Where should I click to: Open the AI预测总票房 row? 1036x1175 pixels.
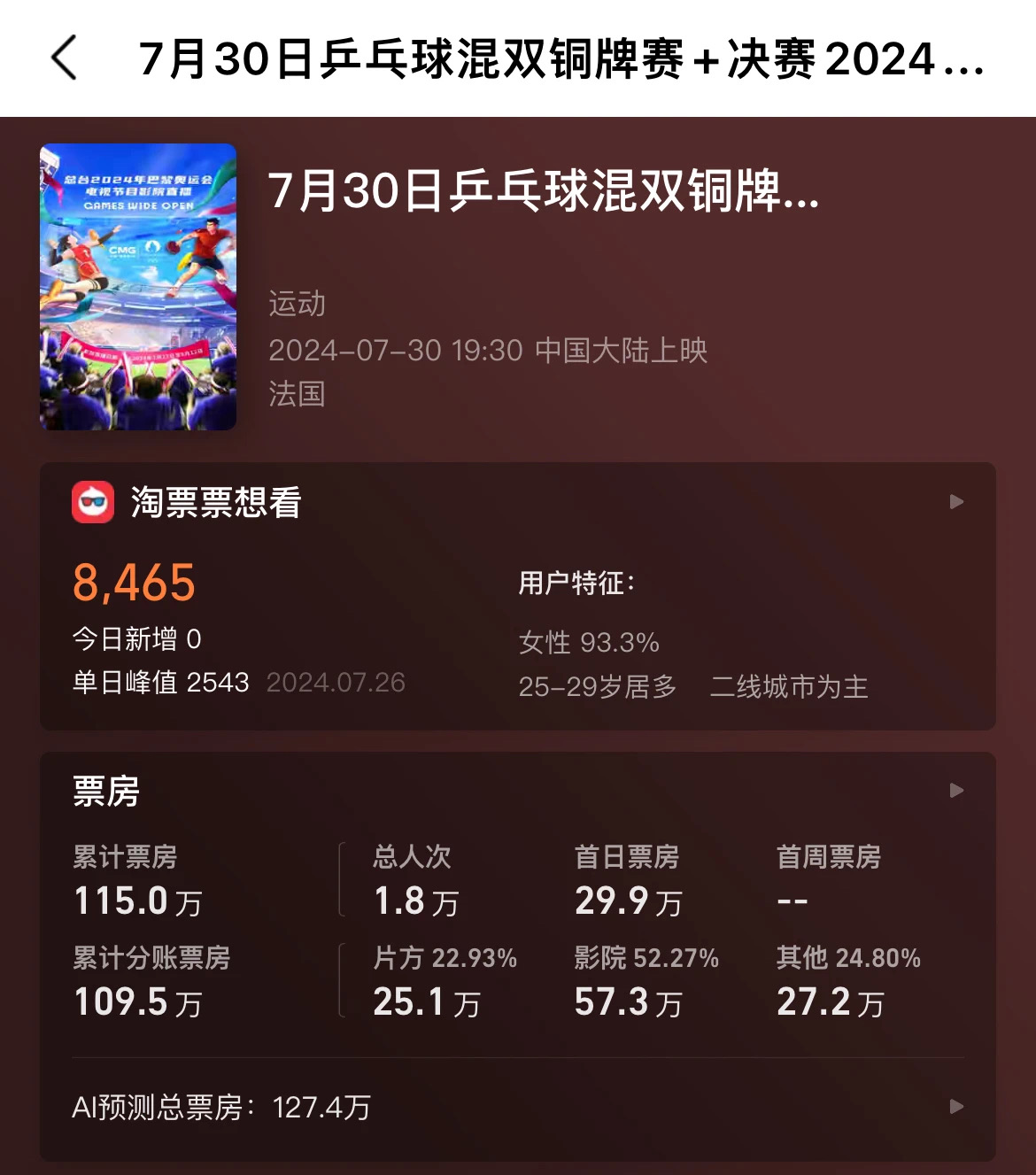coord(955,1107)
